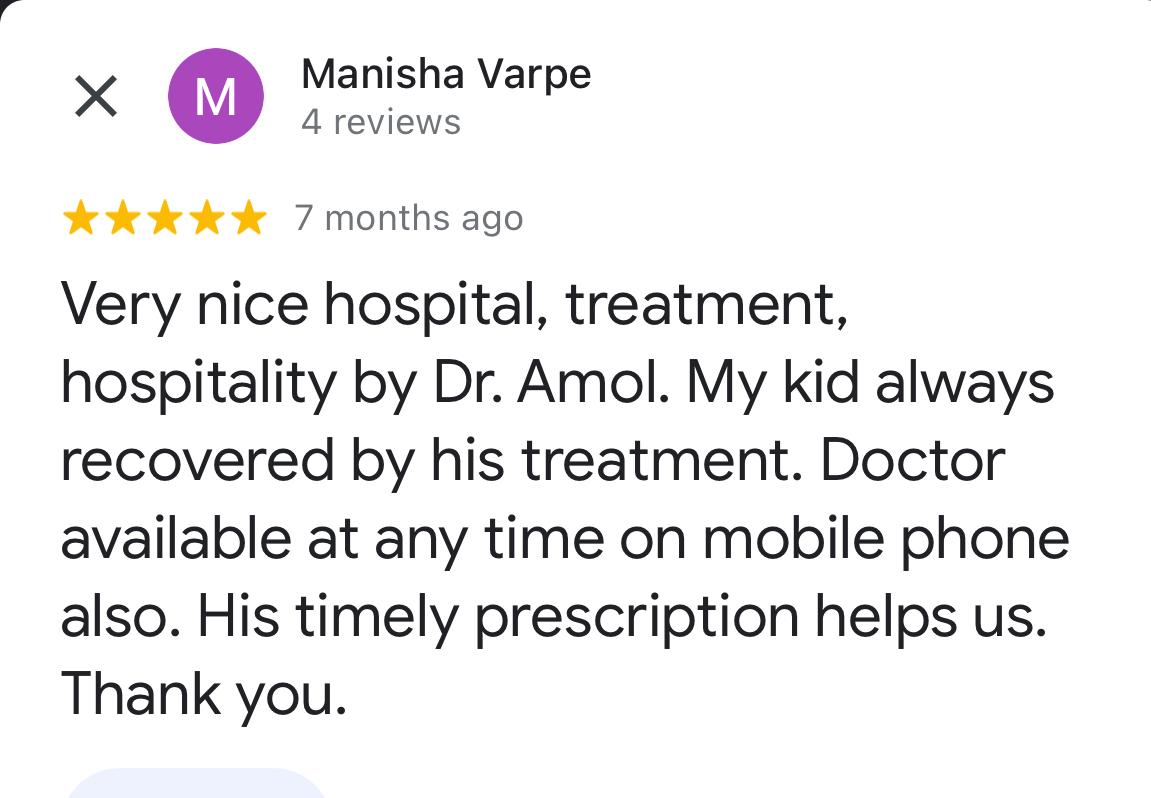
Task: Close the review view with the X
Action: tap(96, 97)
